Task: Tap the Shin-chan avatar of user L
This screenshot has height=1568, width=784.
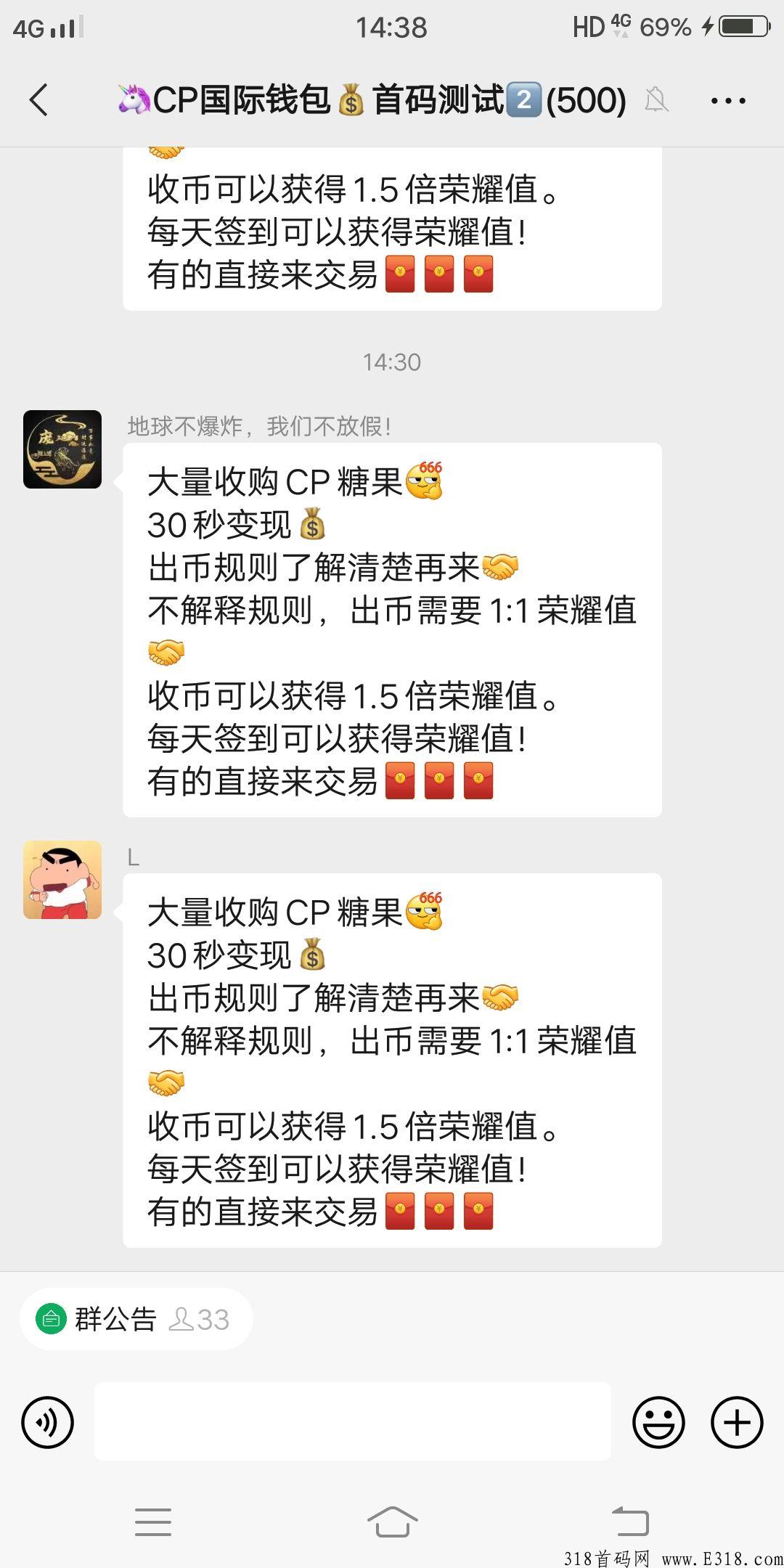Action: pyautogui.click(x=61, y=879)
